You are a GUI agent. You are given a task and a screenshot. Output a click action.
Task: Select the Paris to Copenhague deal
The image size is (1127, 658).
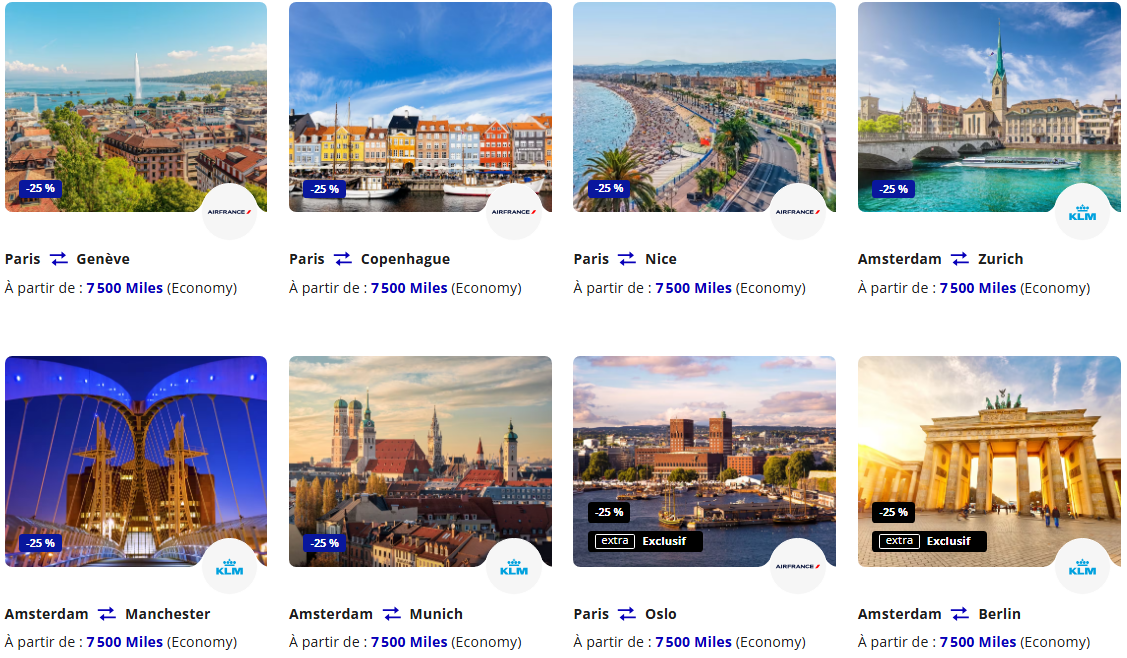click(x=420, y=150)
